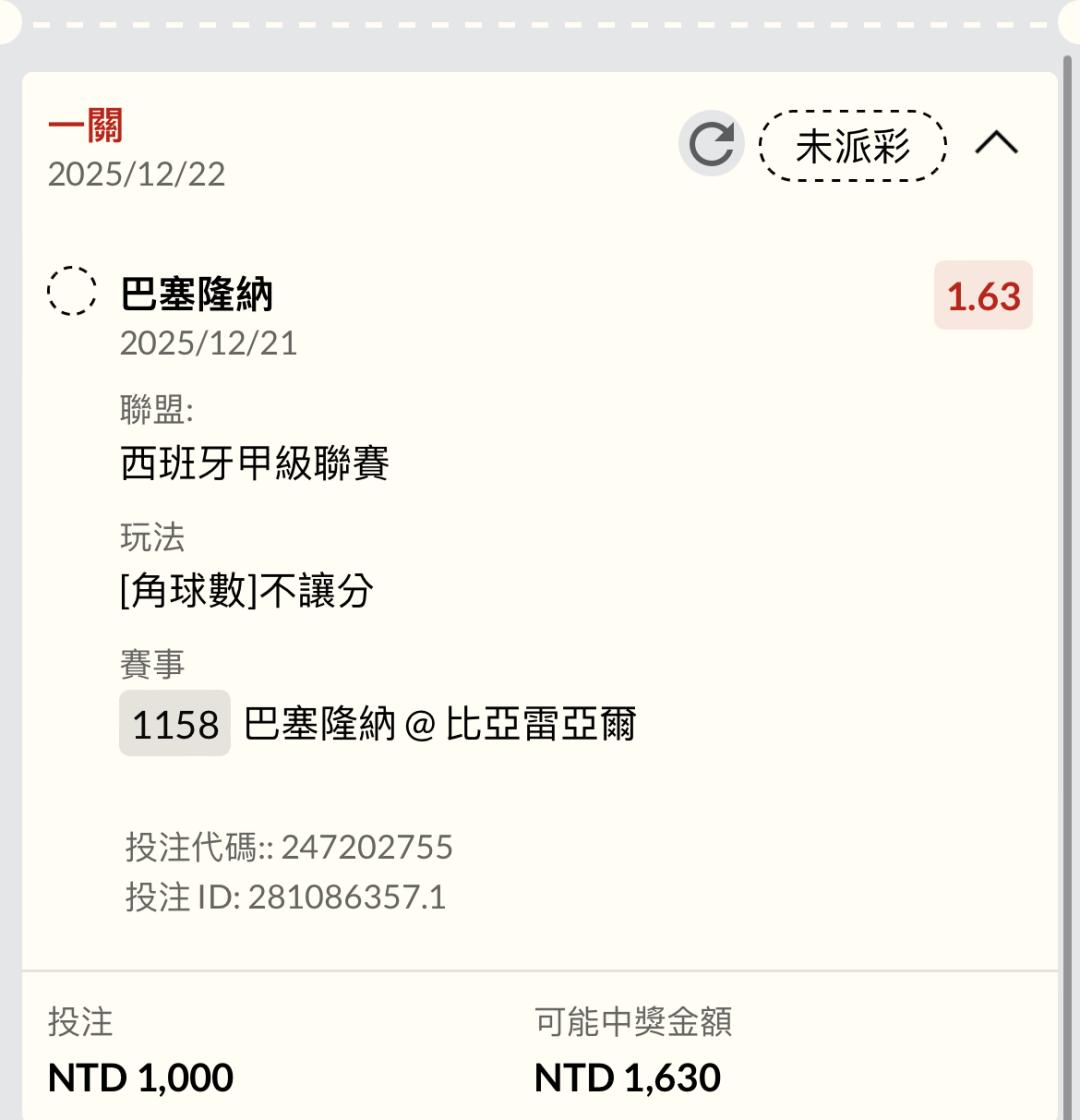Refresh the bet slip status
1080x1120 pixels.
click(711, 145)
